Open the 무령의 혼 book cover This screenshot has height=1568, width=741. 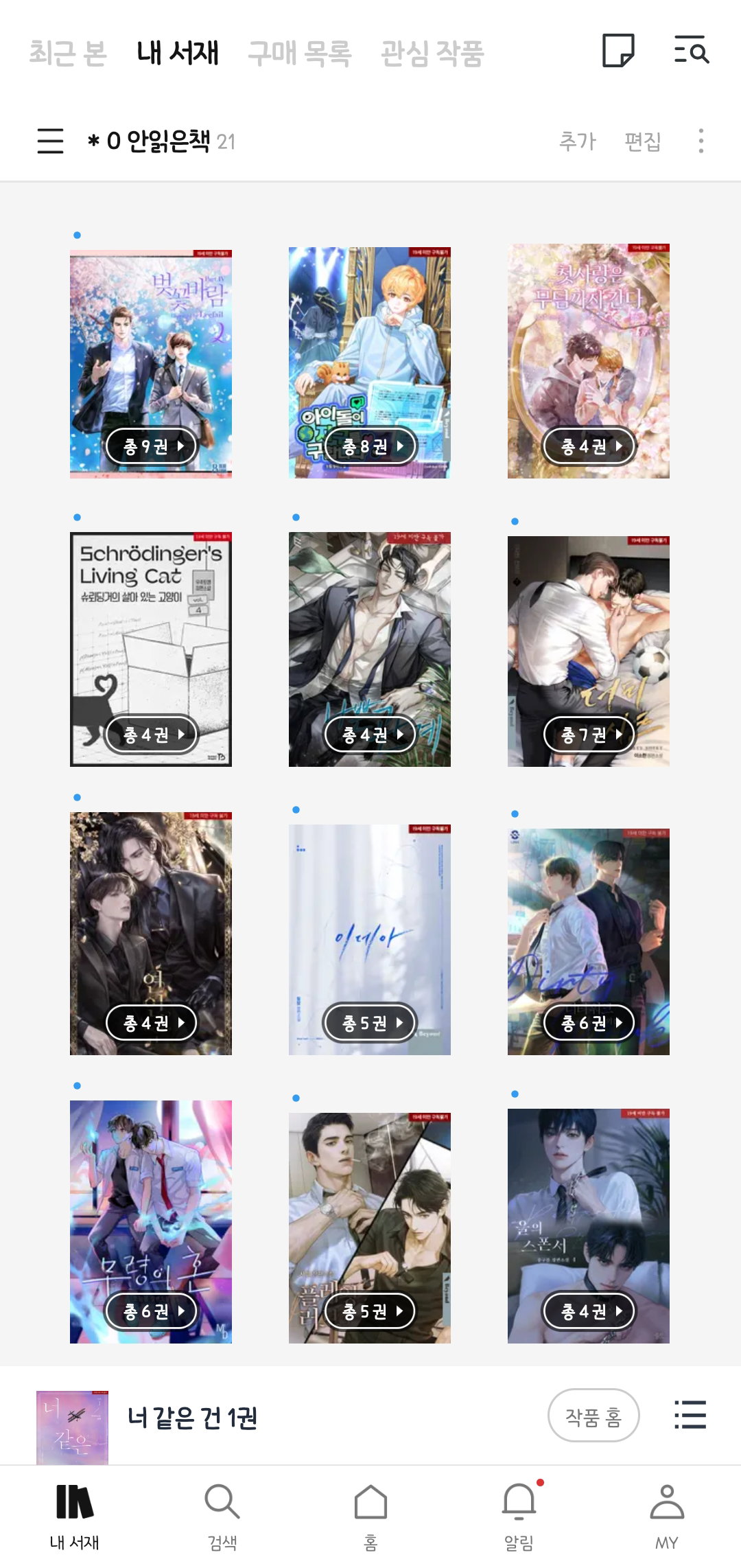151,1222
